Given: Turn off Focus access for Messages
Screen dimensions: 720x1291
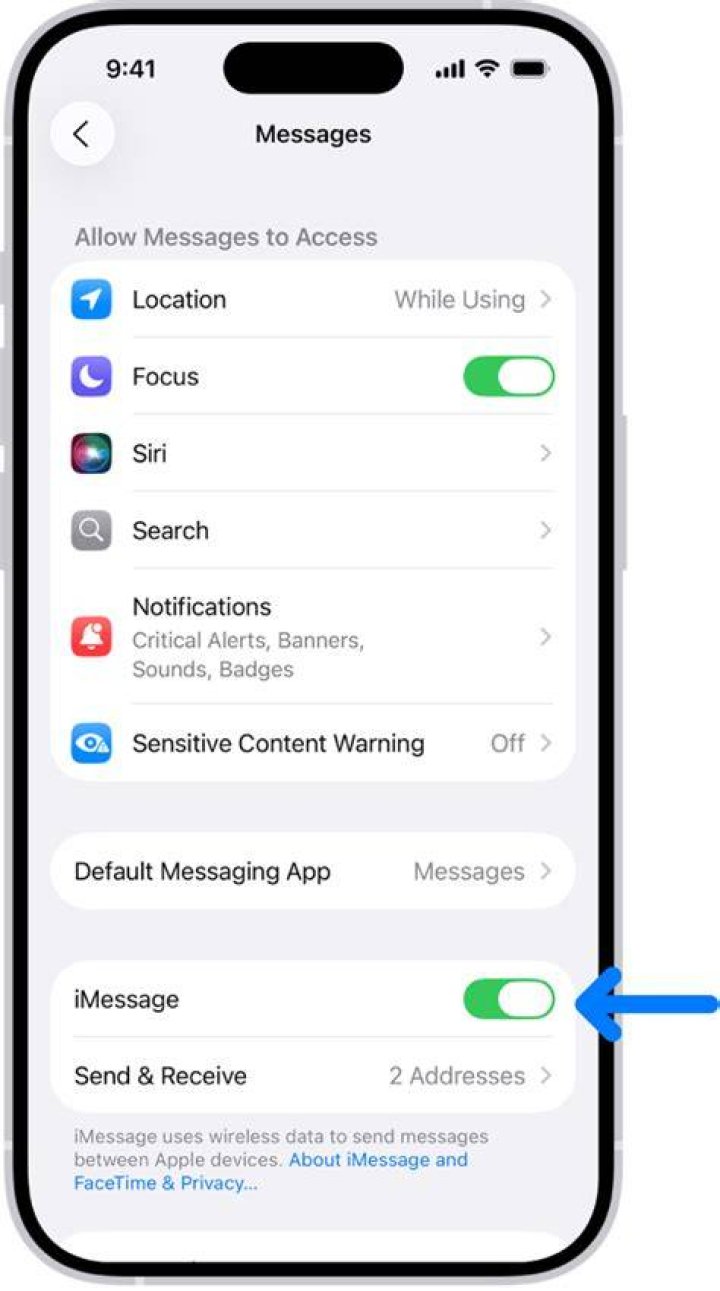Looking at the screenshot, I should coord(508,377).
